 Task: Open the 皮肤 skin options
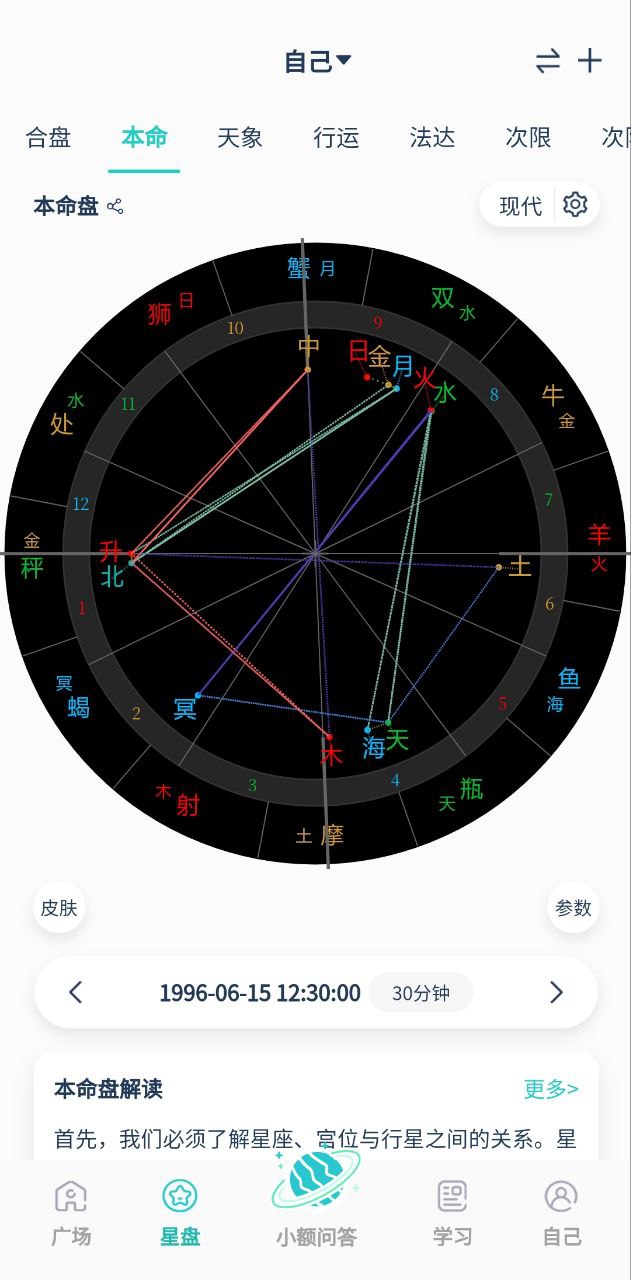(x=59, y=908)
